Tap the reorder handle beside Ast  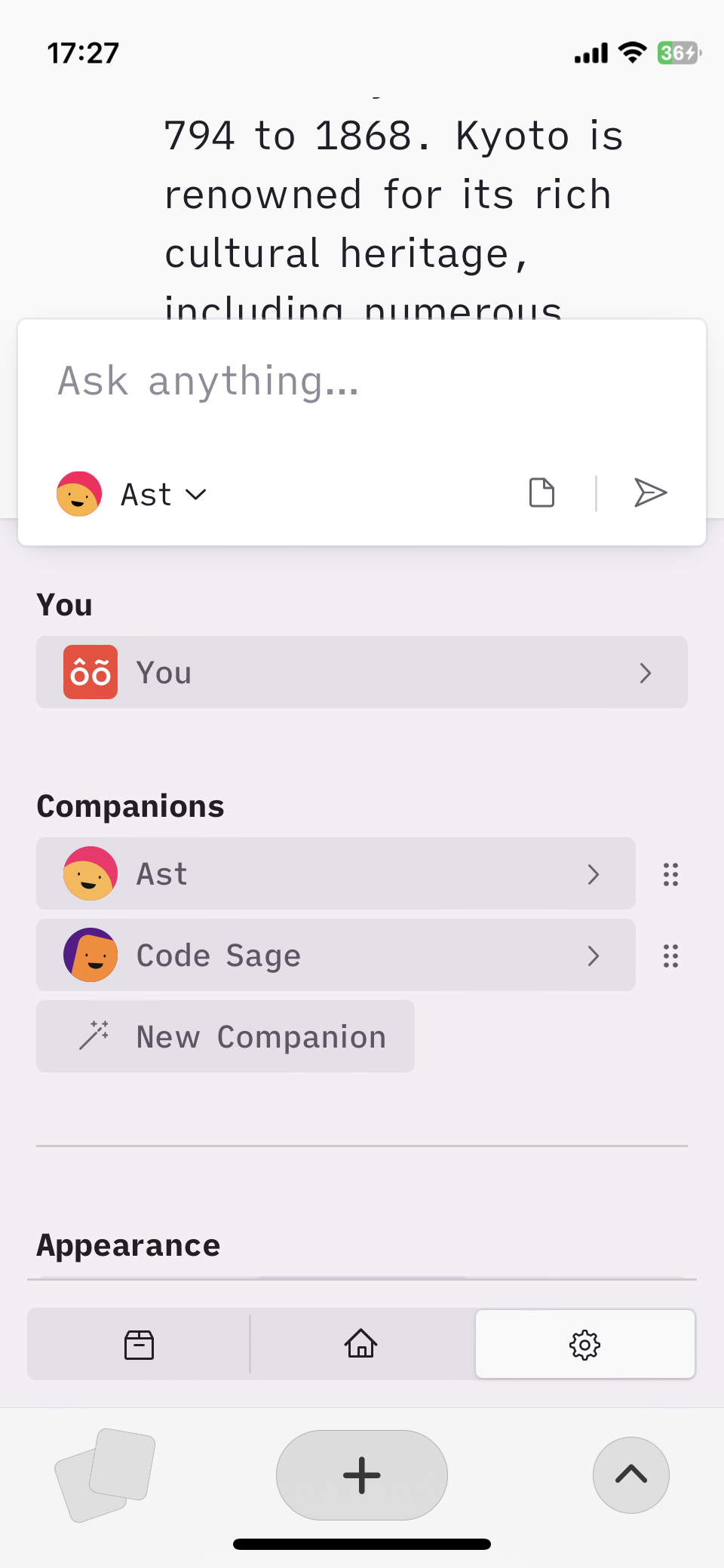click(x=670, y=874)
